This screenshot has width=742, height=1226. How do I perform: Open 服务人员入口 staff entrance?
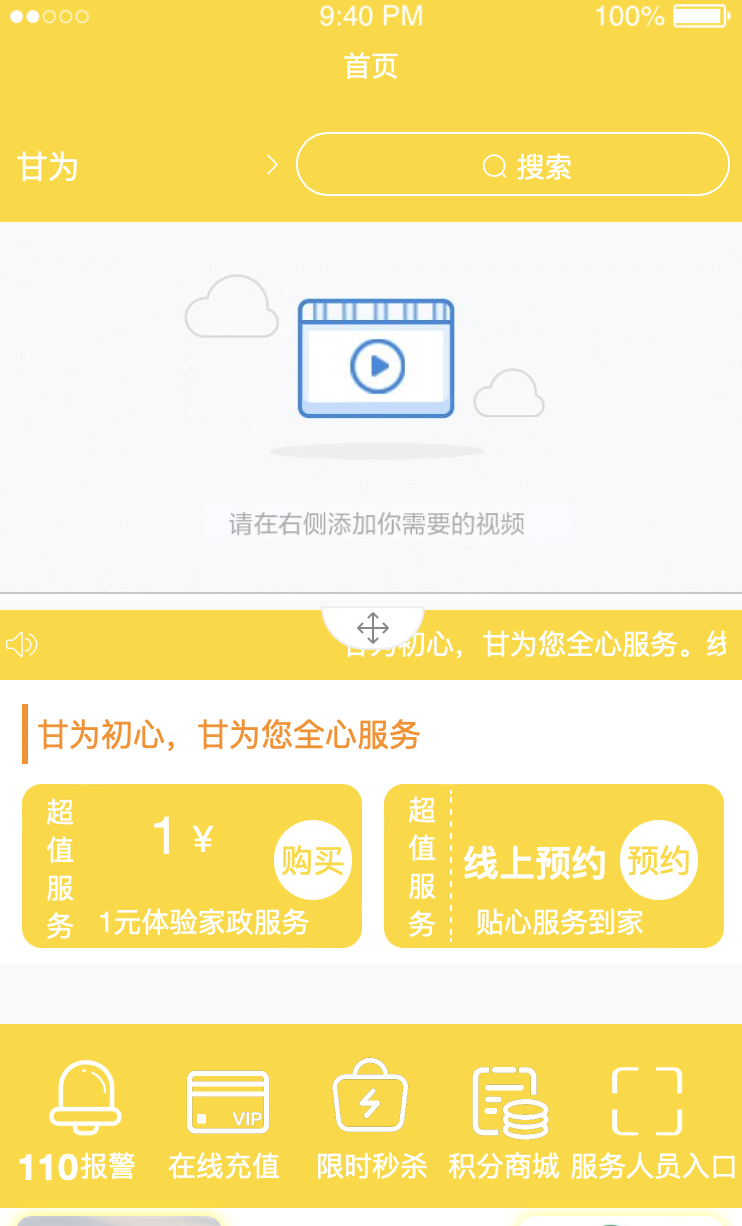[651, 1119]
